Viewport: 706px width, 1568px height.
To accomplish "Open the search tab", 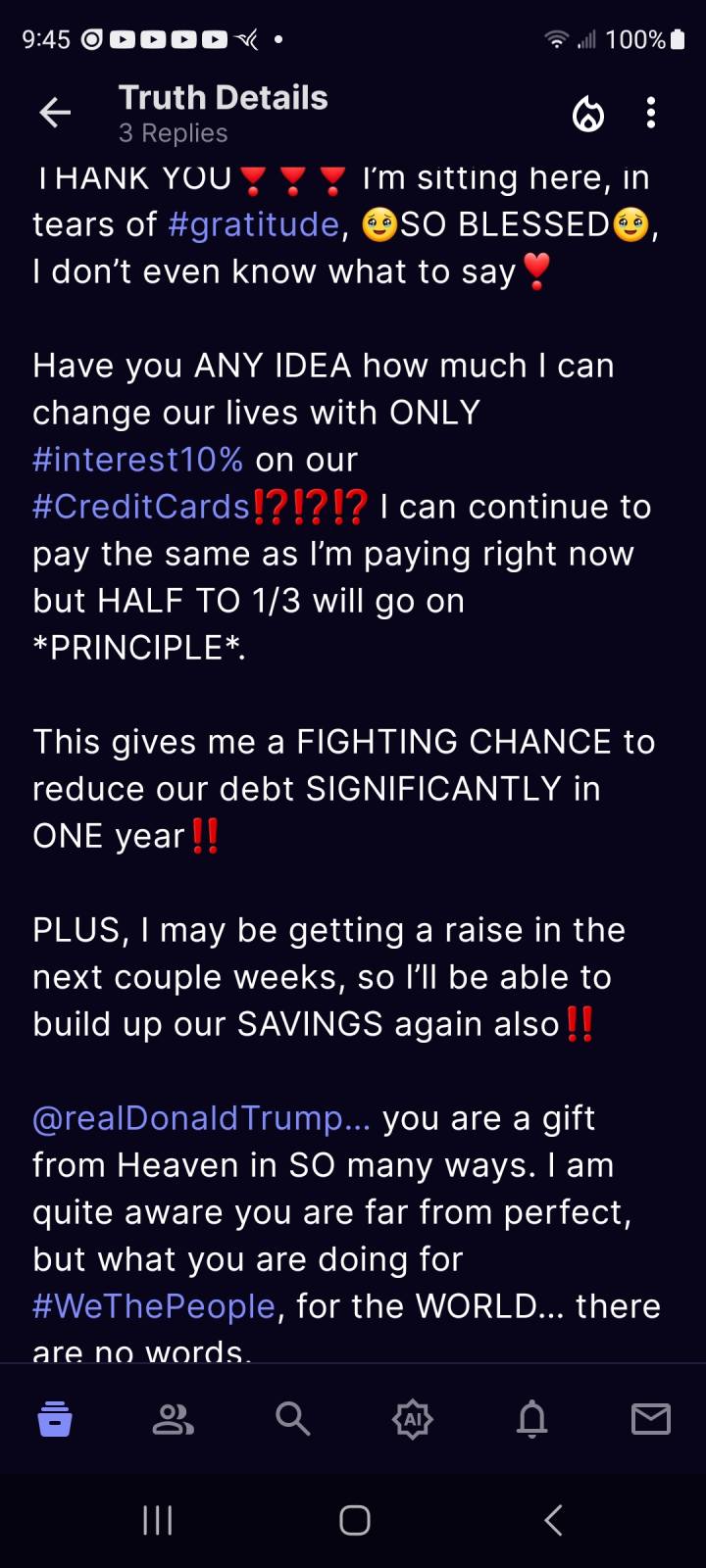I will (x=293, y=1418).
